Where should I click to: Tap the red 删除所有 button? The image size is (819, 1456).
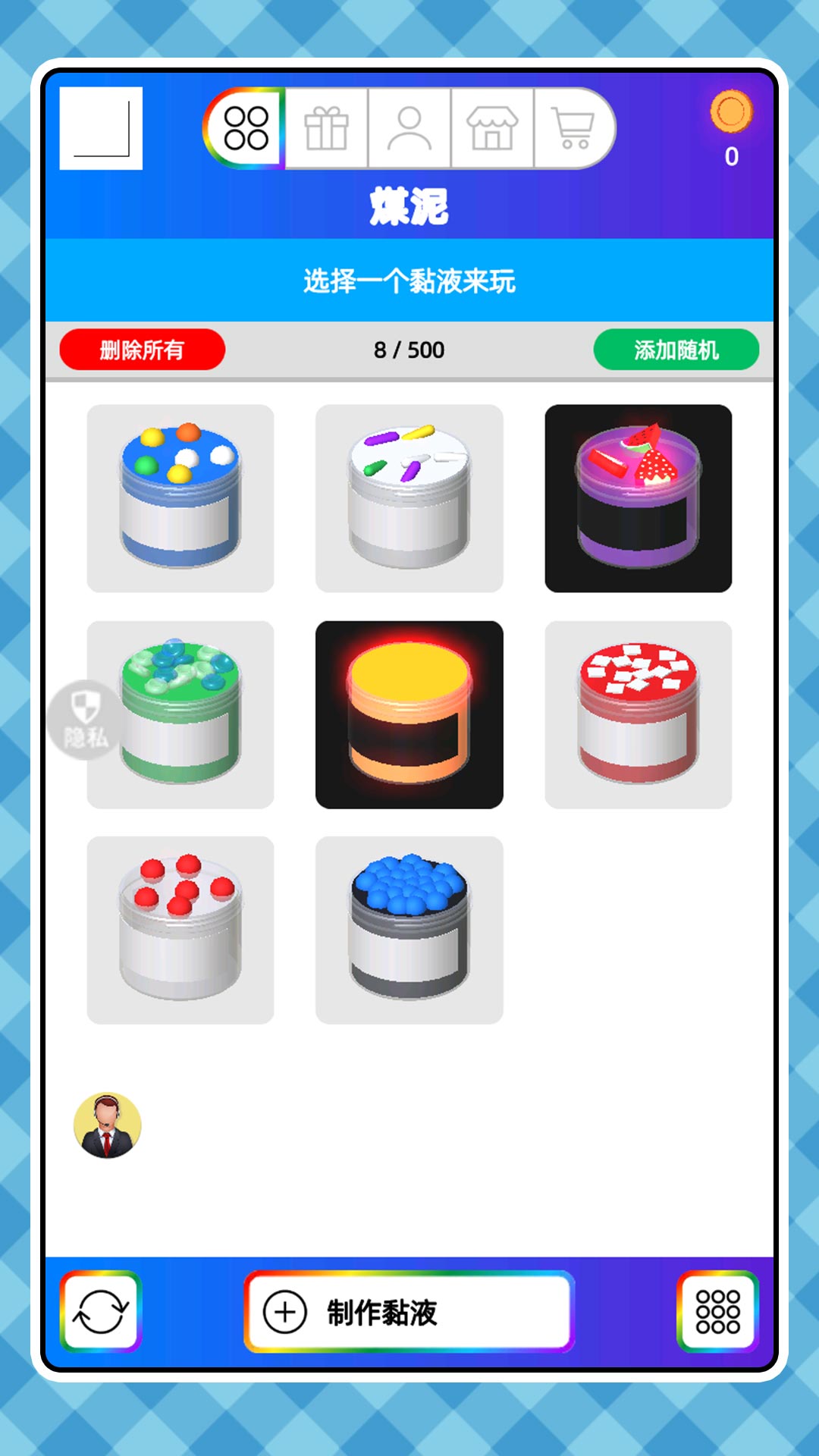[x=142, y=350]
